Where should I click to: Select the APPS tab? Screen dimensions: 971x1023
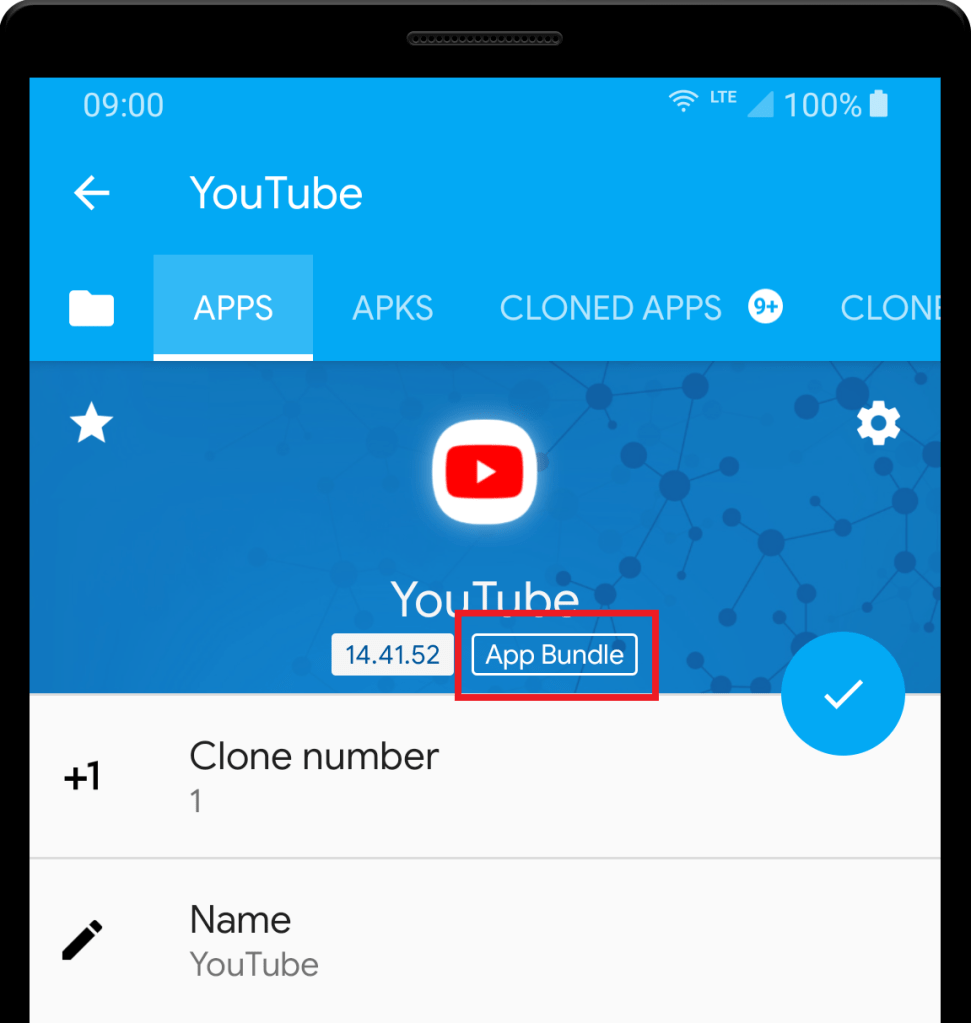[x=233, y=308]
